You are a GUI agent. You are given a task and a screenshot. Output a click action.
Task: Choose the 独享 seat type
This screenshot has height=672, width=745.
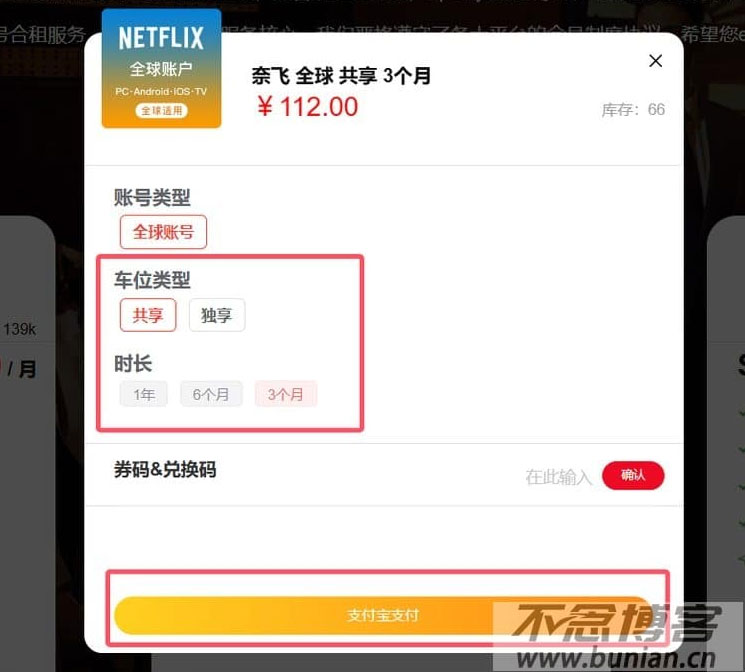pos(216,315)
